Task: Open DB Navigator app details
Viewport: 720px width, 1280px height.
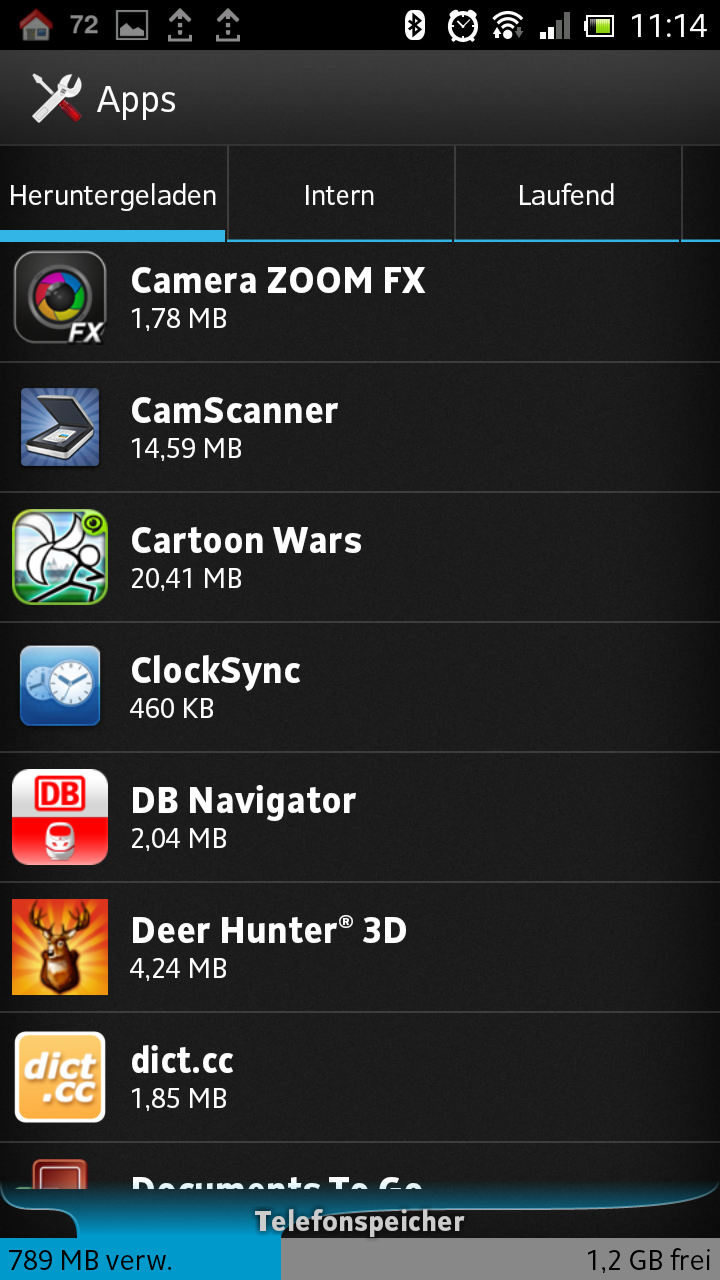Action: 360,817
